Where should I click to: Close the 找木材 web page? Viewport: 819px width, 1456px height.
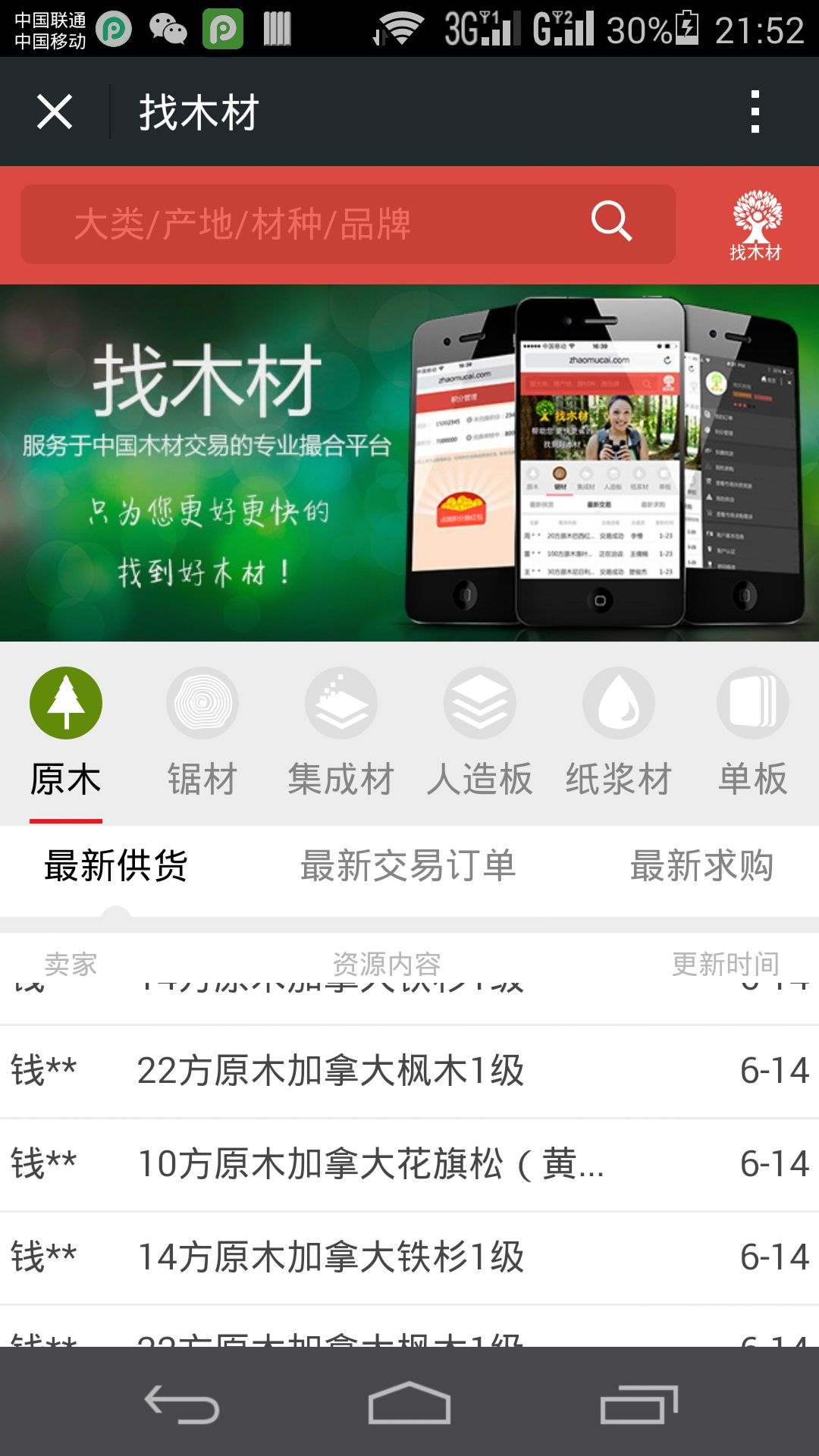pos(55,112)
